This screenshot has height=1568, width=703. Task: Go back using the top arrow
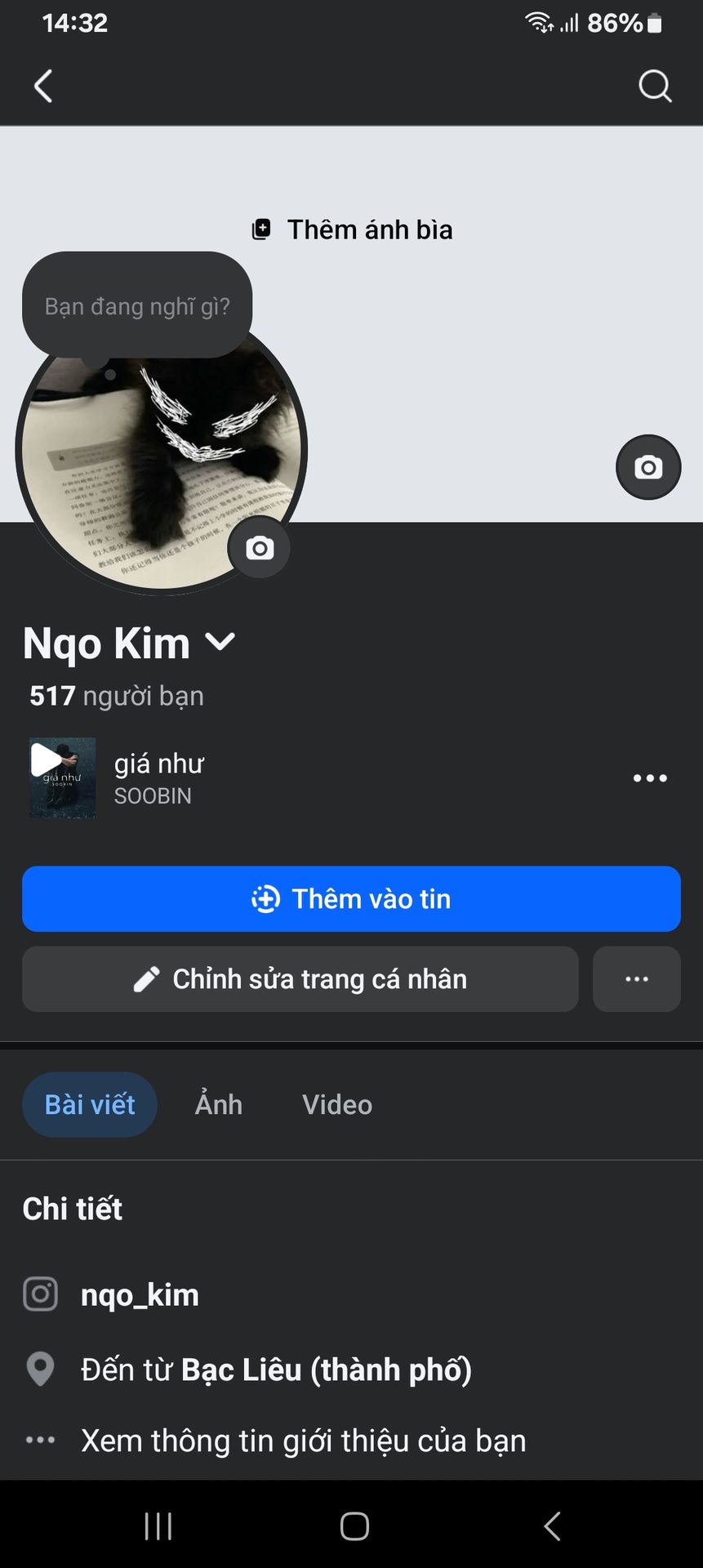[43, 86]
